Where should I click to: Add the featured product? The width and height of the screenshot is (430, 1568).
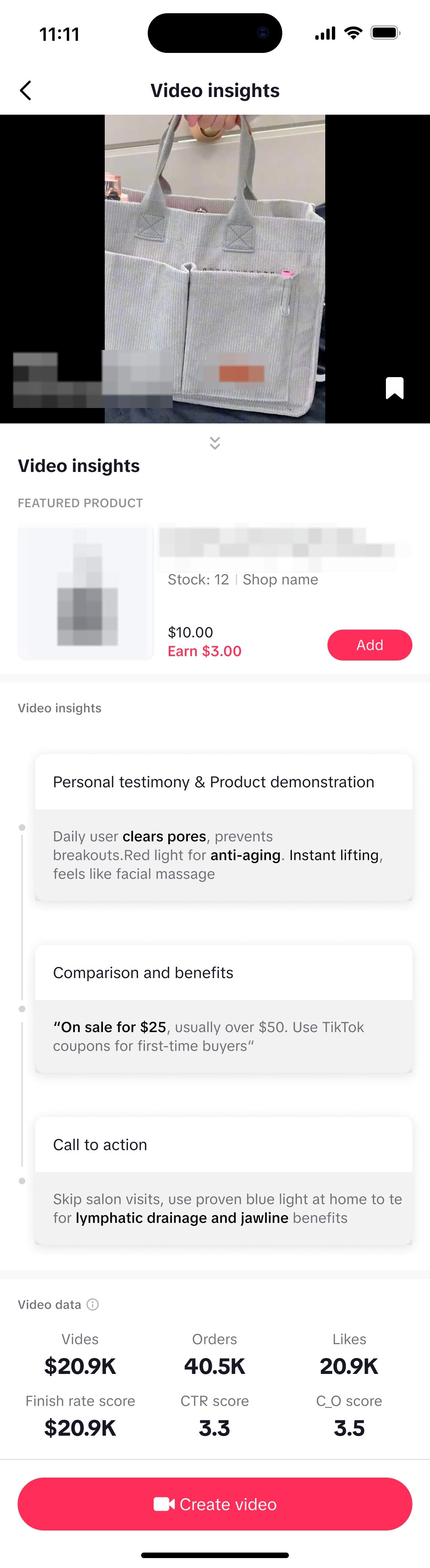(x=369, y=645)
